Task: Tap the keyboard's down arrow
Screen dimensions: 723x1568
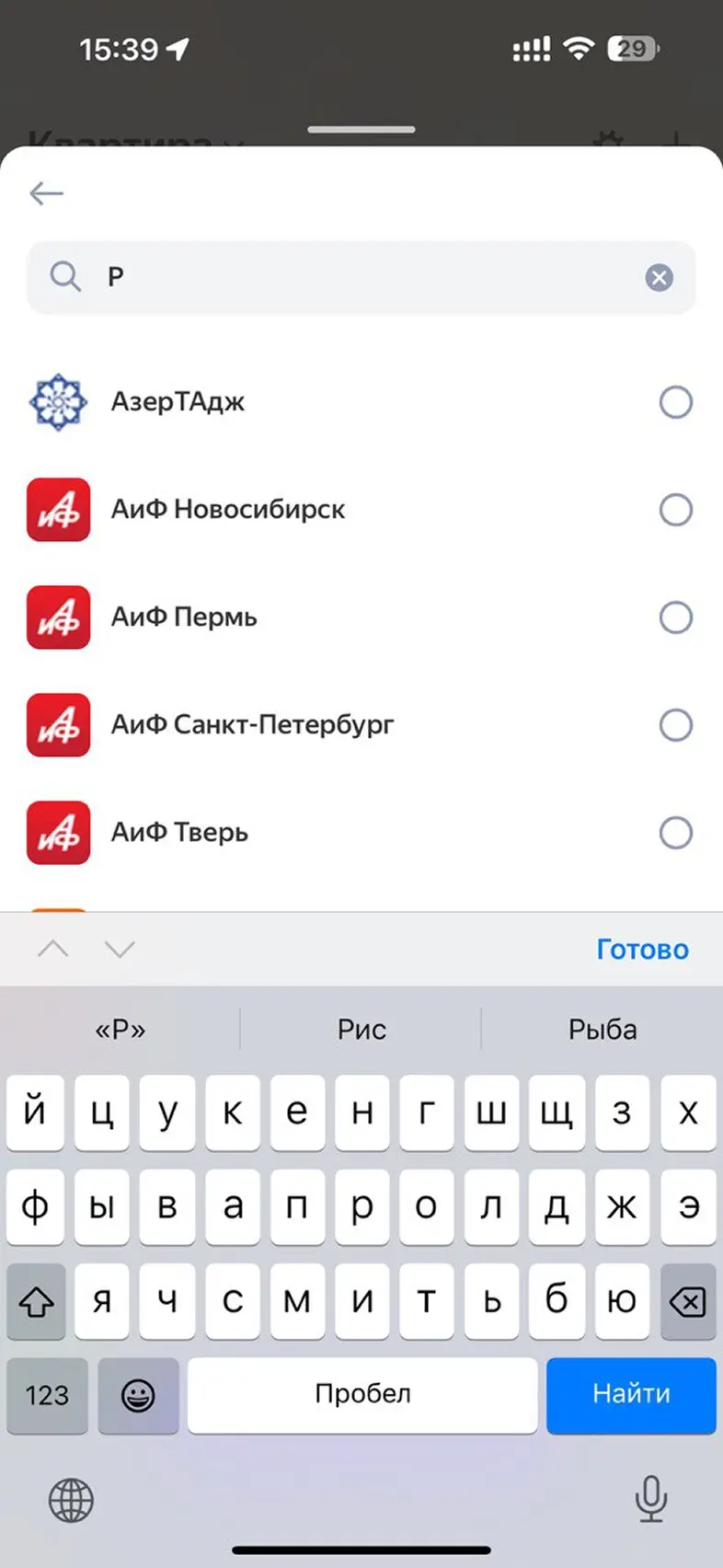Action: pyautogui.click(x=120, y=949)
